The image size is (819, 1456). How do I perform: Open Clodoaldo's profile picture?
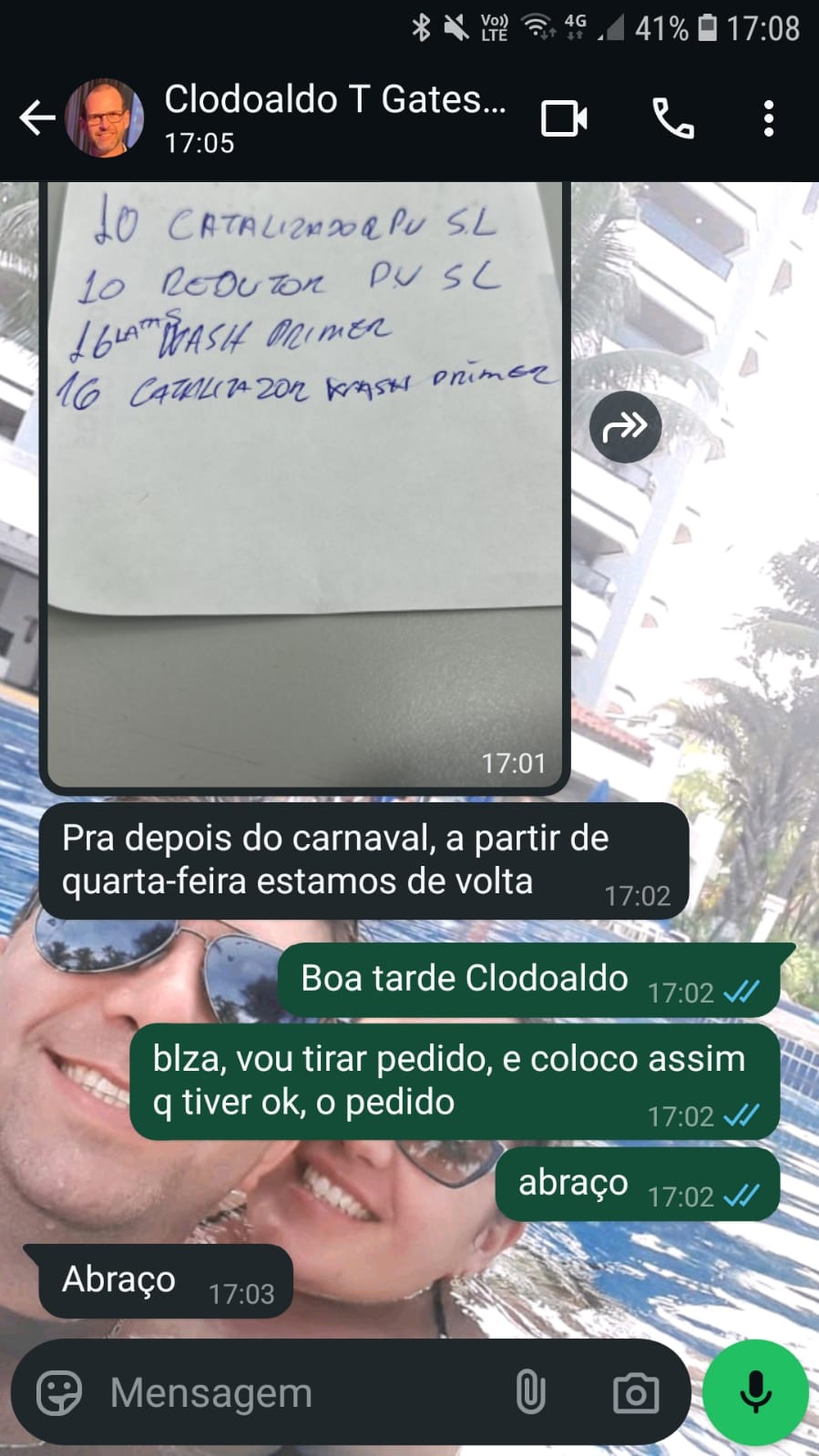[x=105, y=118]
